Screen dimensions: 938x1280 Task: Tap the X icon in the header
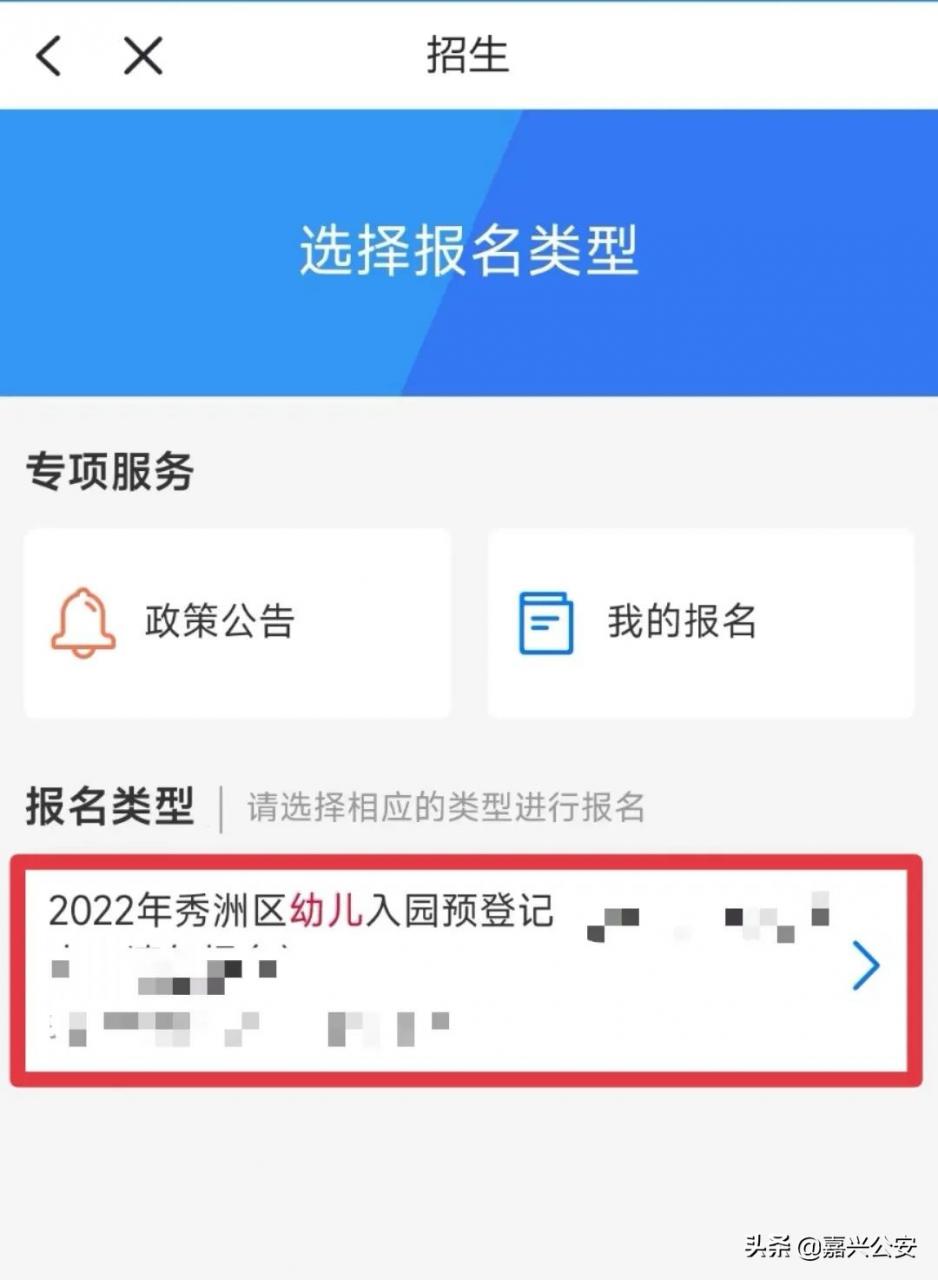pyautogui.click(x=141, y=57)
